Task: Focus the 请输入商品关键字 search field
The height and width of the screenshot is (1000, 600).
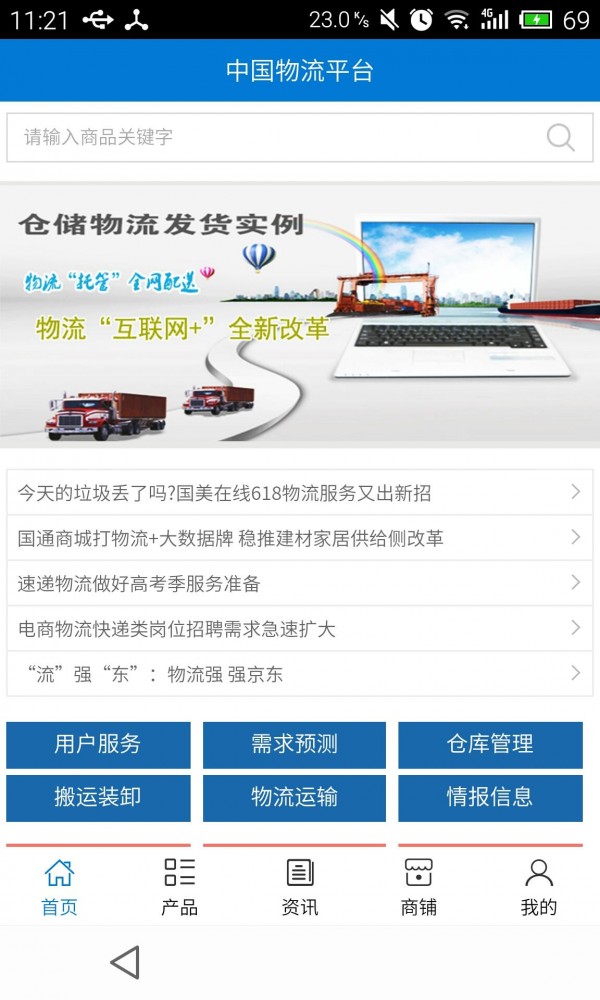Action: click(x=270, y=137)
